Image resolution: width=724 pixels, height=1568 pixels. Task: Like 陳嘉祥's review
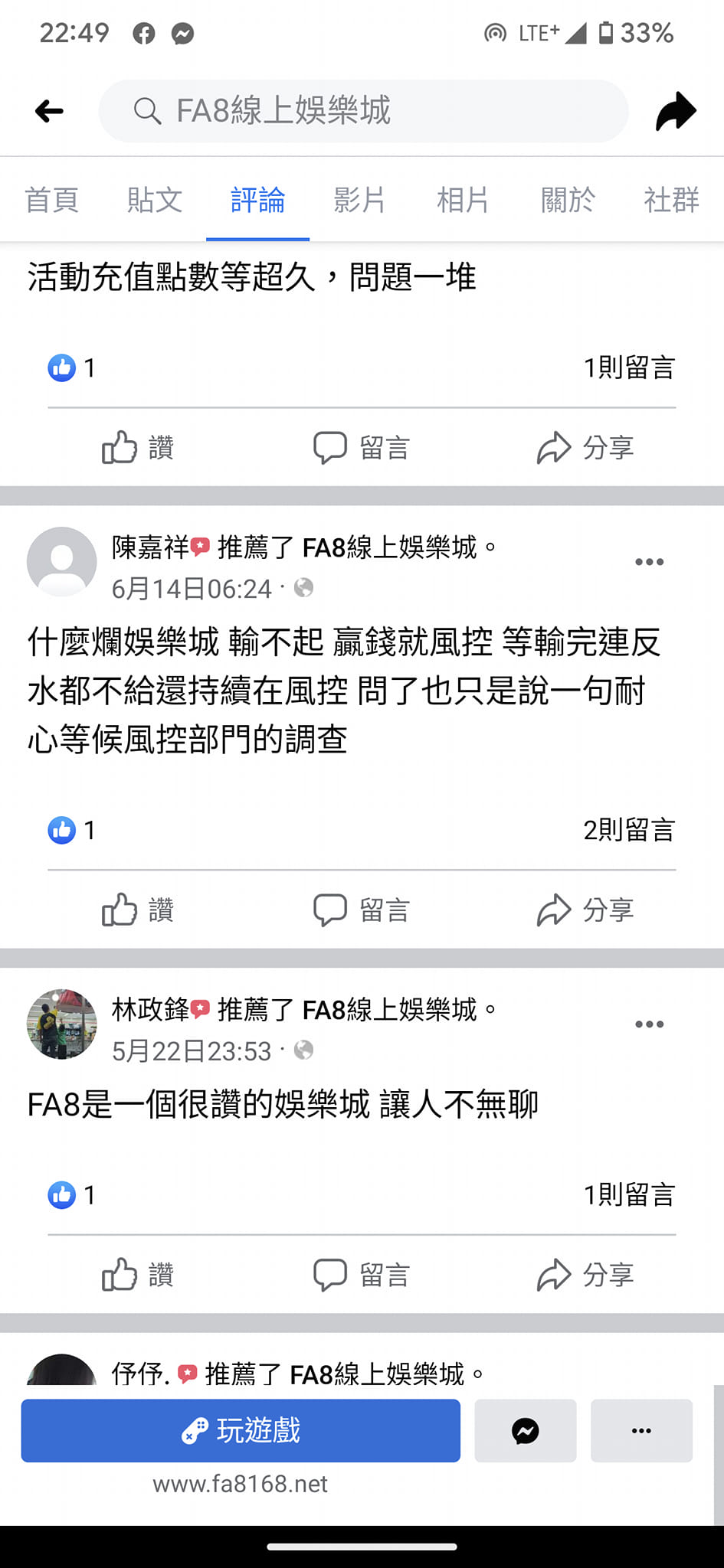coord(138,910)
